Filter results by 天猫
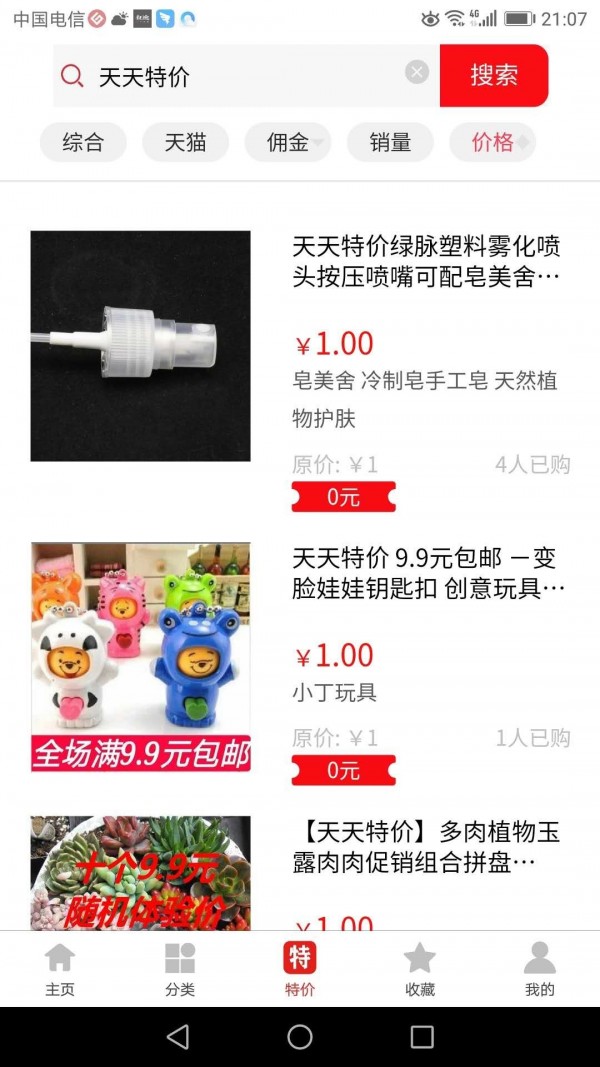This screenshot has width=600, height=1067. [x=185, y=142]
